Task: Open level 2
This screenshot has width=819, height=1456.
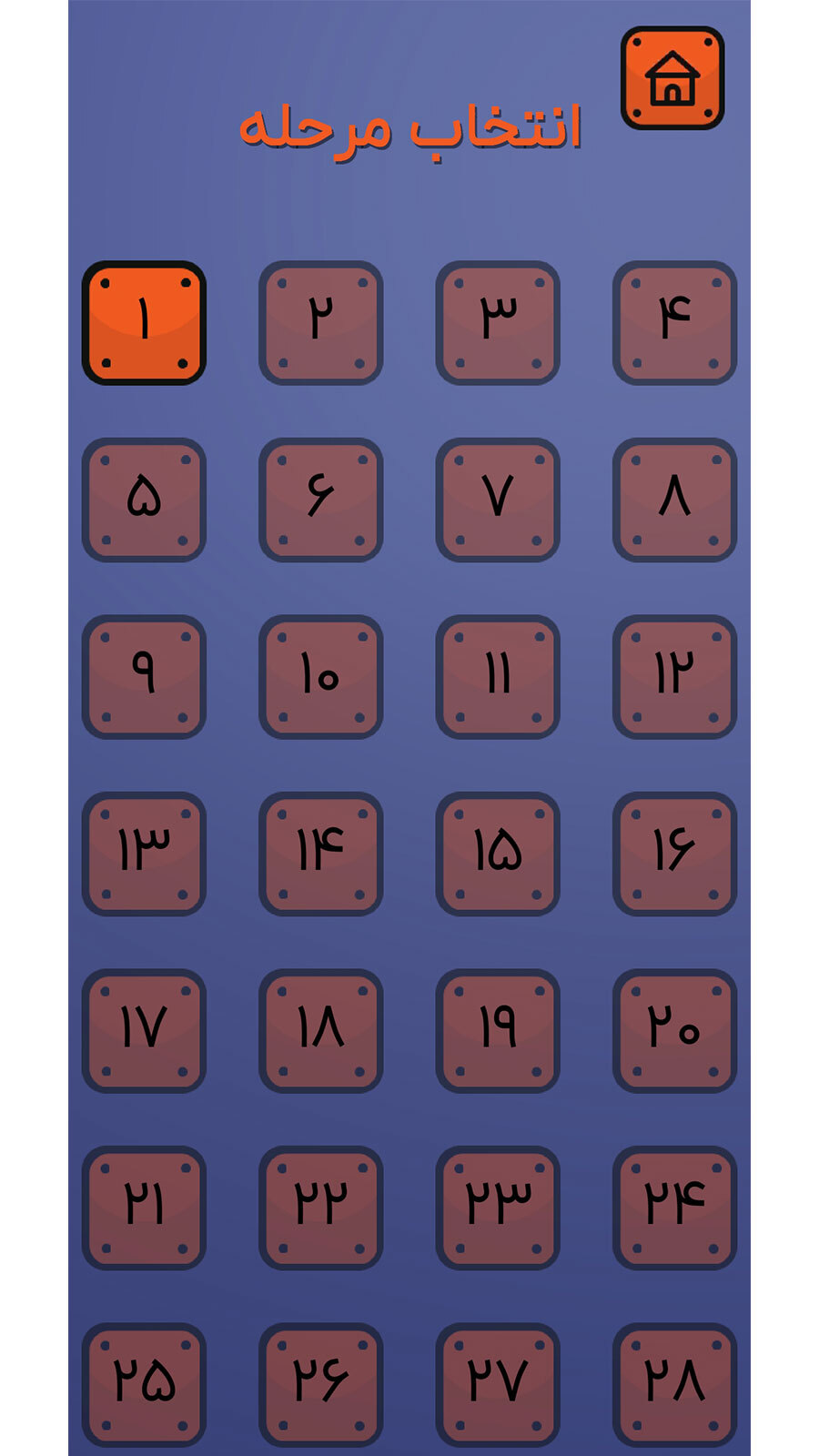Action: click(320, 323)
